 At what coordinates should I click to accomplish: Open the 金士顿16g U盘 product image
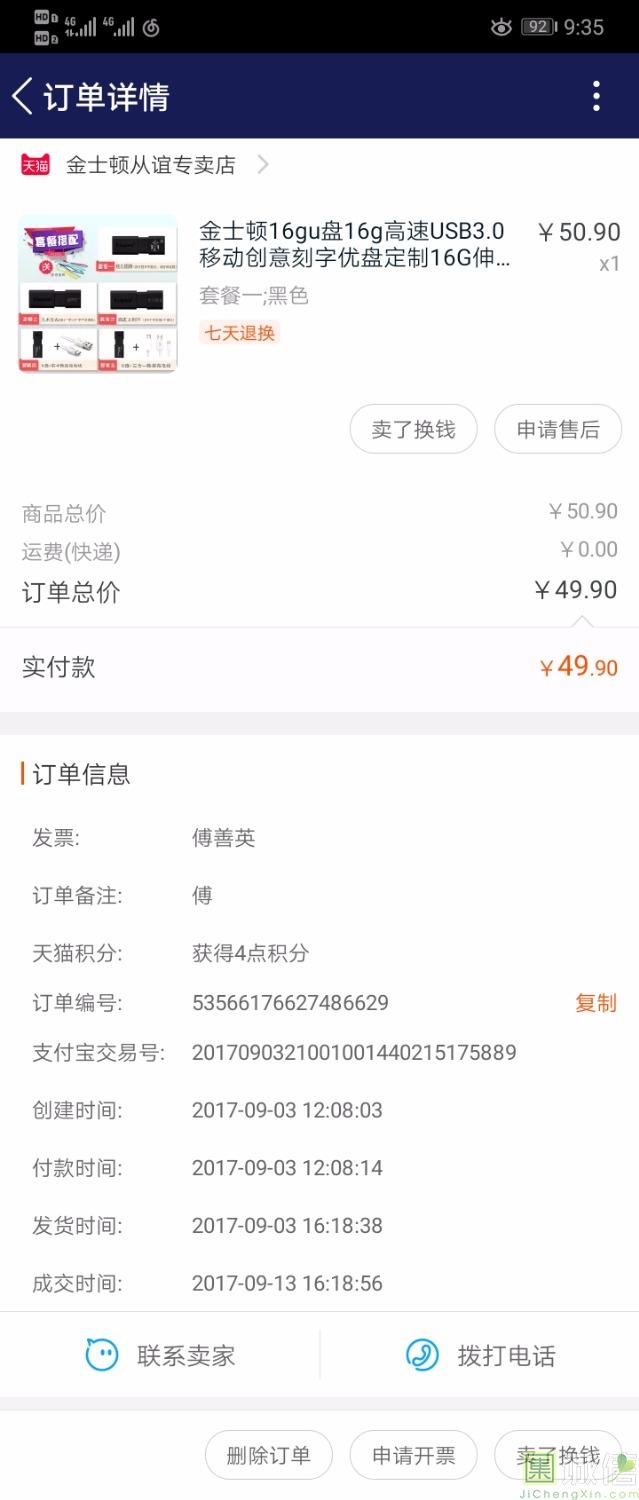click(98, 294)
